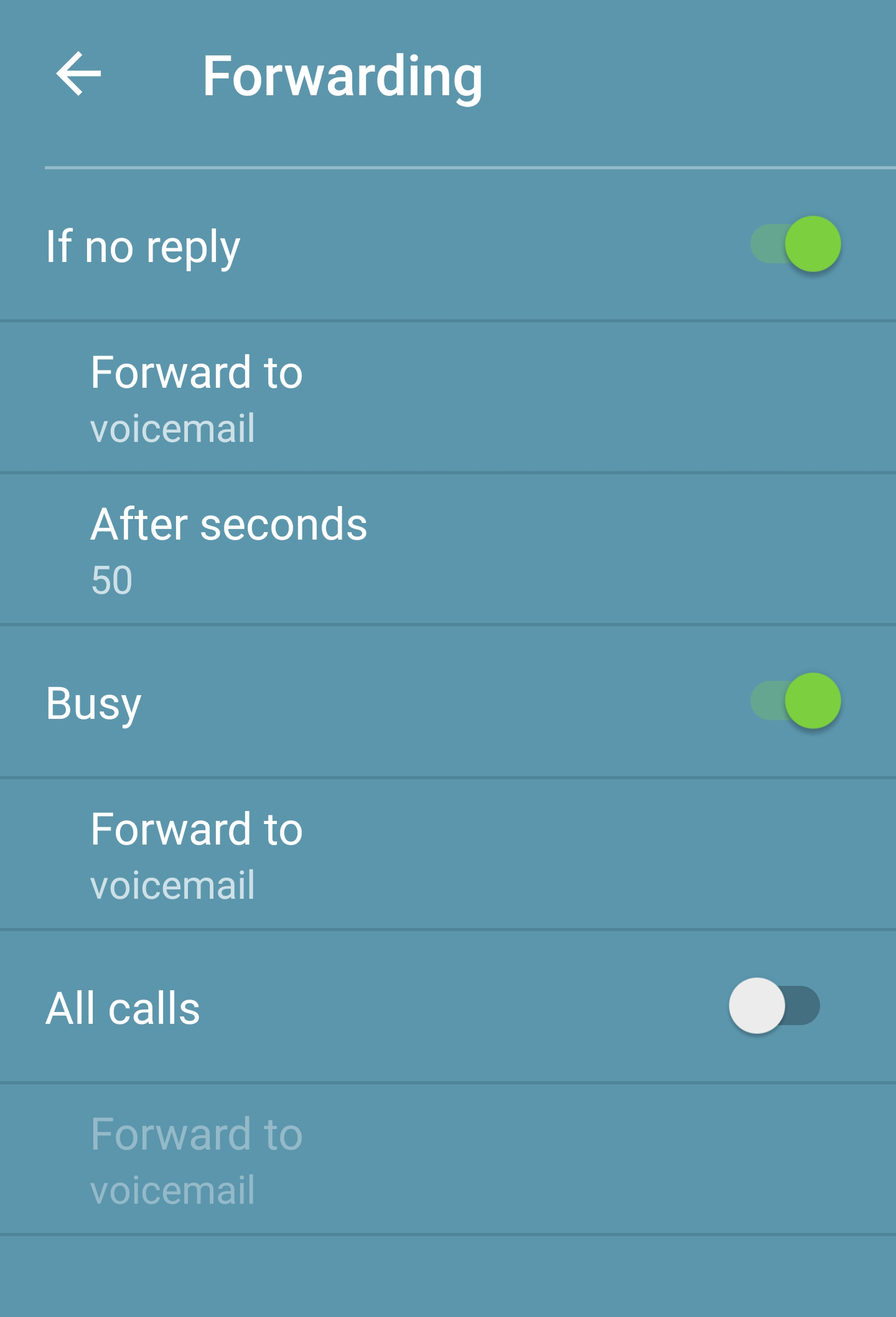Enable forwarding for All calls
The width and height of the screenshot is (896, 1317).
tap(774, 1006)
